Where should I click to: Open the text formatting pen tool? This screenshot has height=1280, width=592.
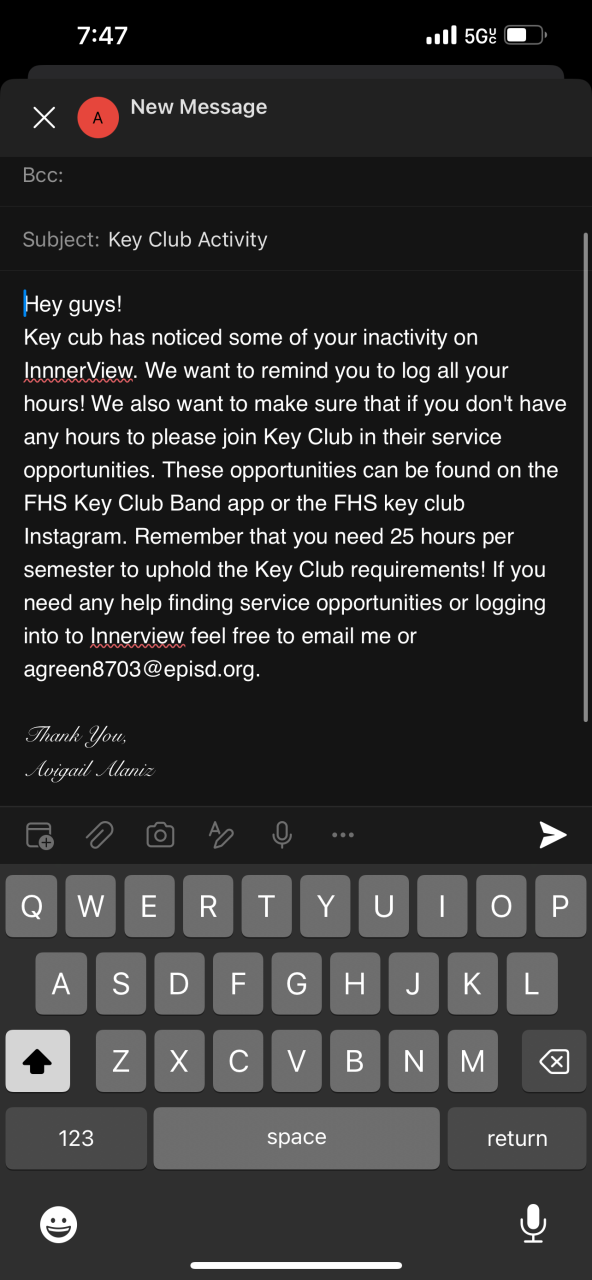pyautogui.click(x=221, y=835)
